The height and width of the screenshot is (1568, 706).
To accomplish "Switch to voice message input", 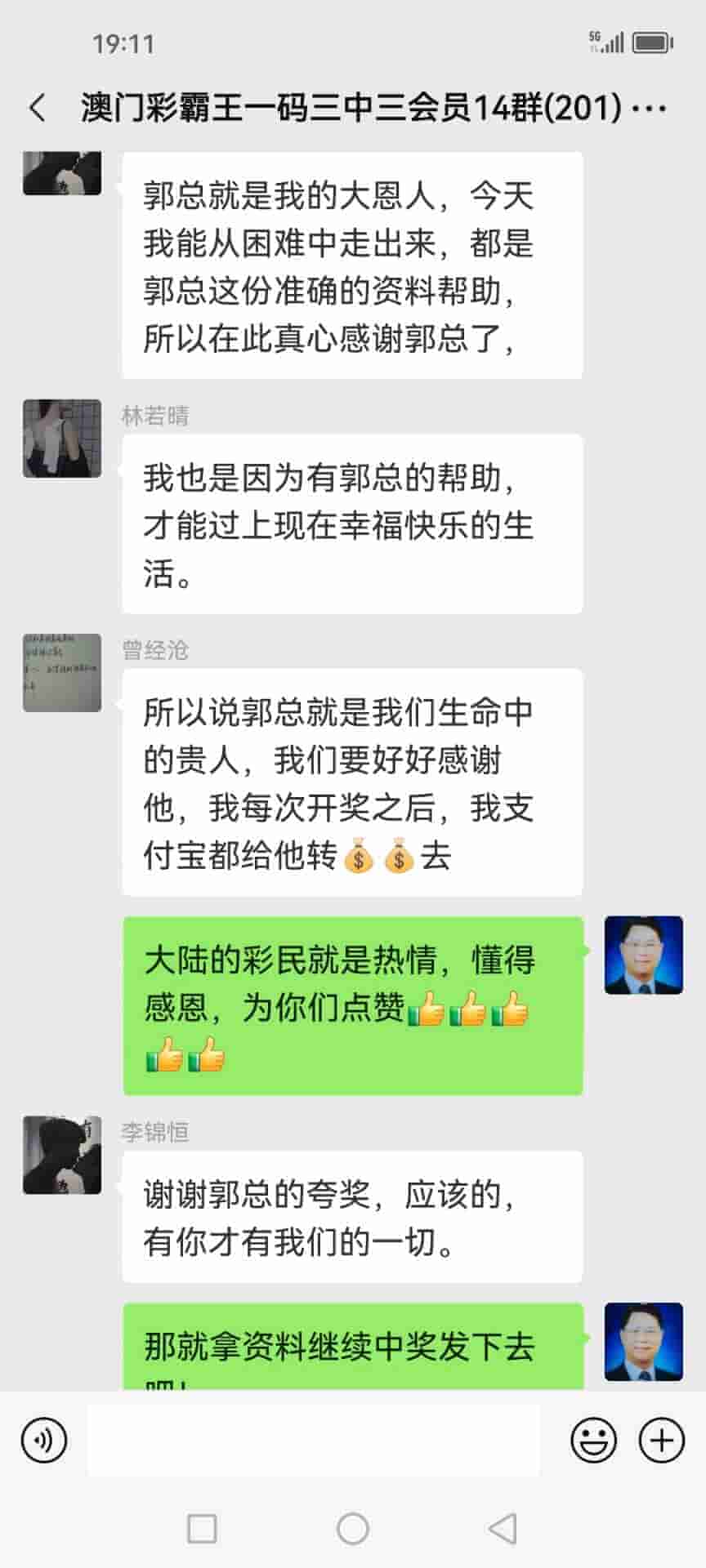I will click(x=44, y=1440).
